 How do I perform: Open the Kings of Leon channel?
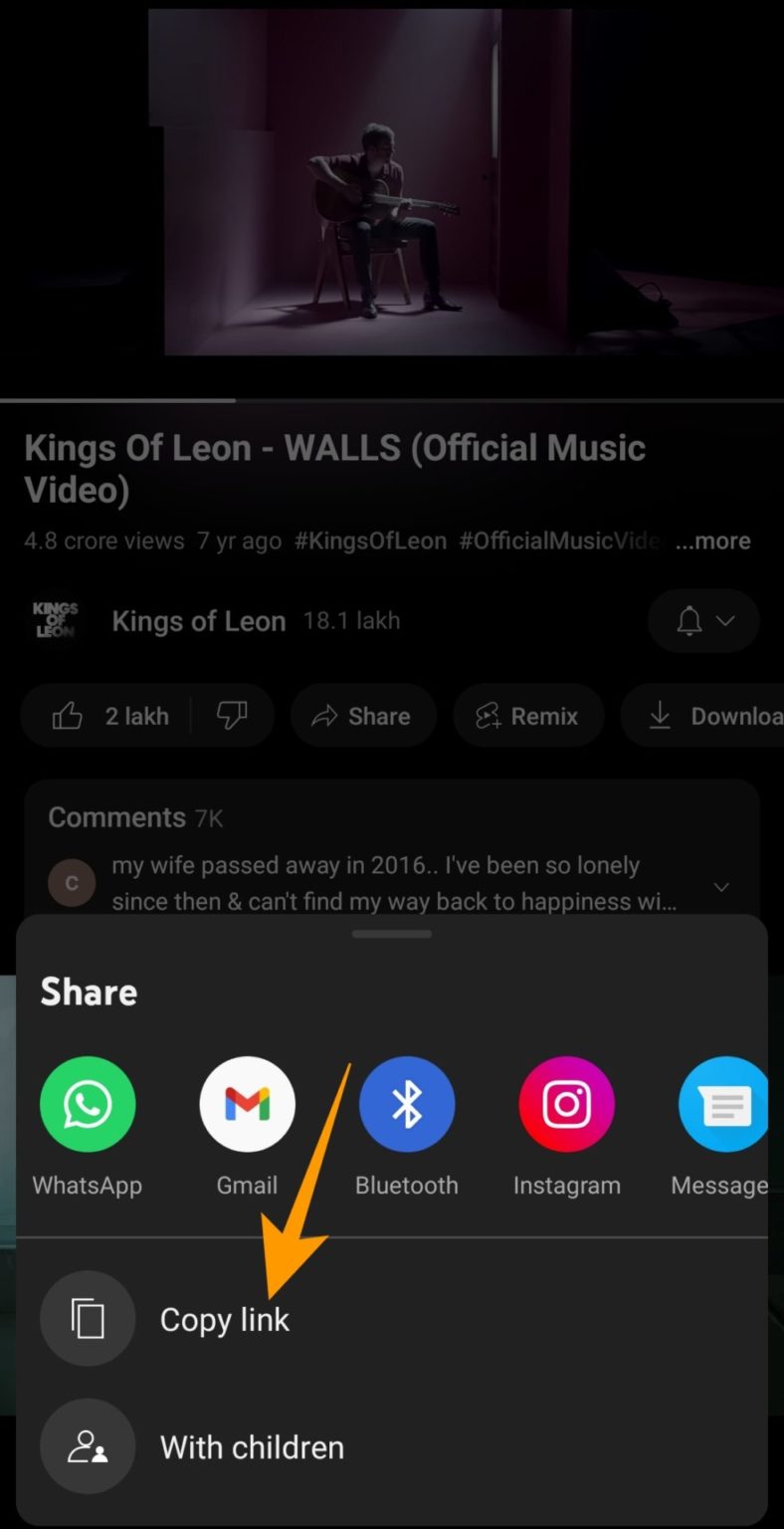pos(198,621)
